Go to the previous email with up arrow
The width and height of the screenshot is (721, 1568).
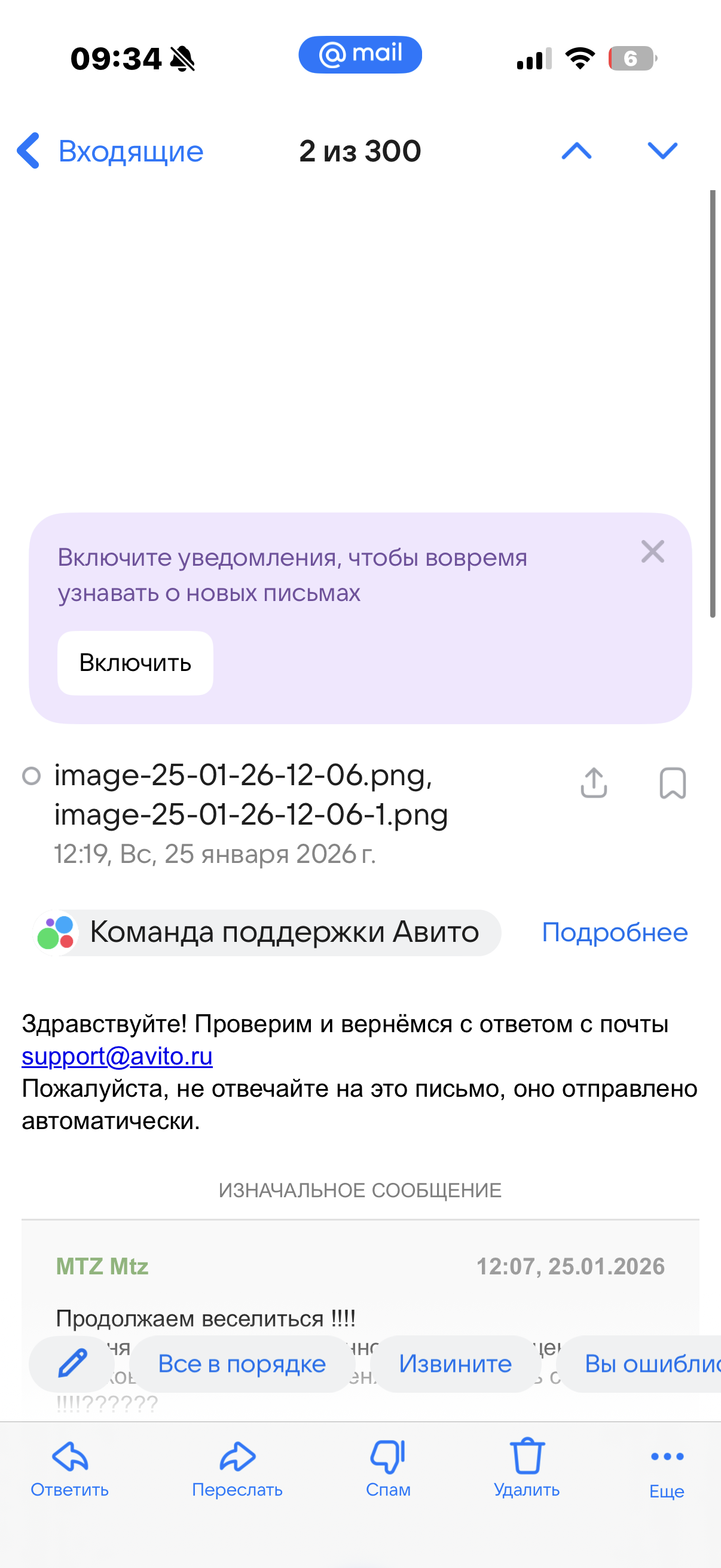(576, 151)
